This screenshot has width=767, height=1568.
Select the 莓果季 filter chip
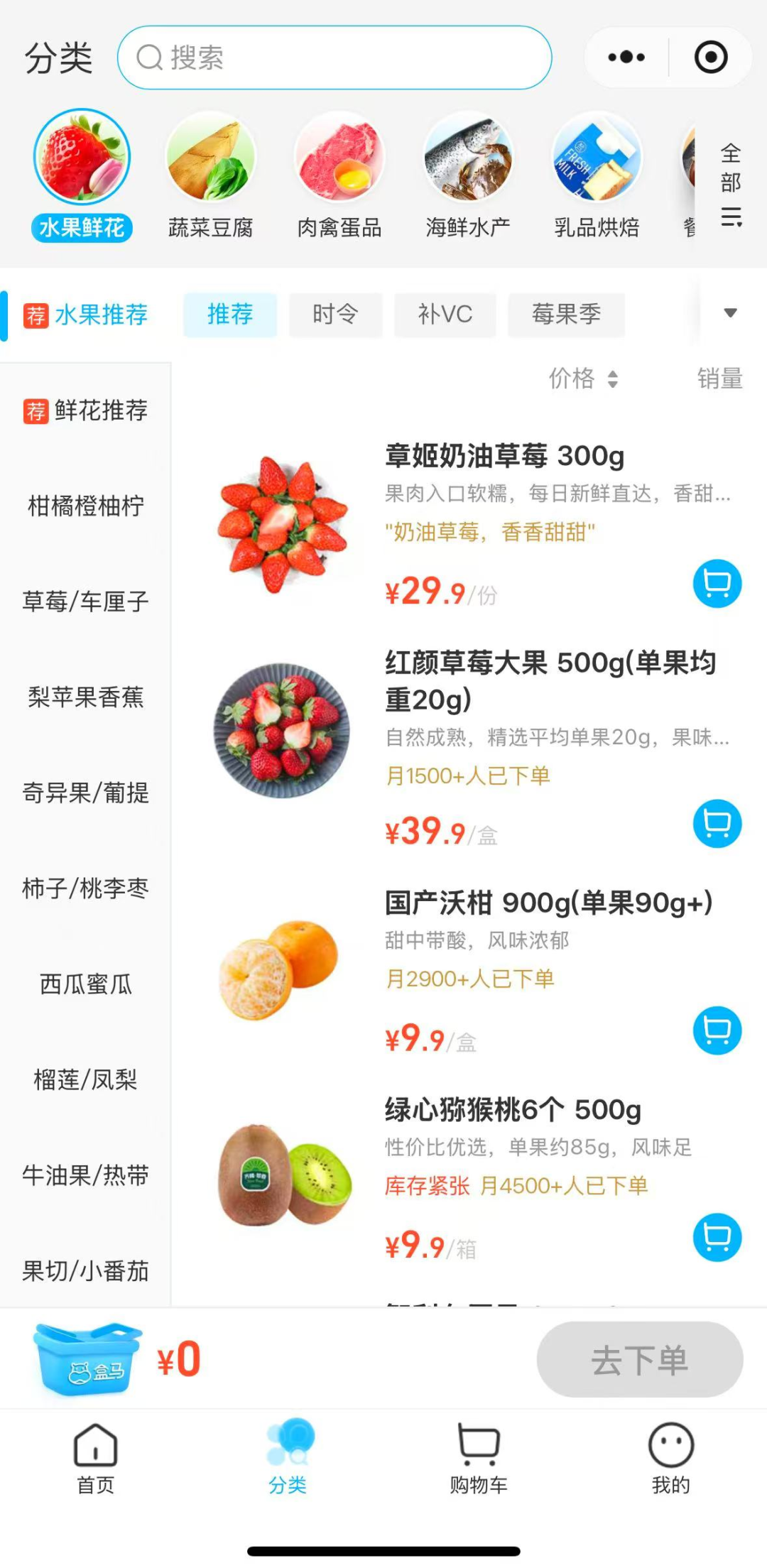[x=566, y=314]
